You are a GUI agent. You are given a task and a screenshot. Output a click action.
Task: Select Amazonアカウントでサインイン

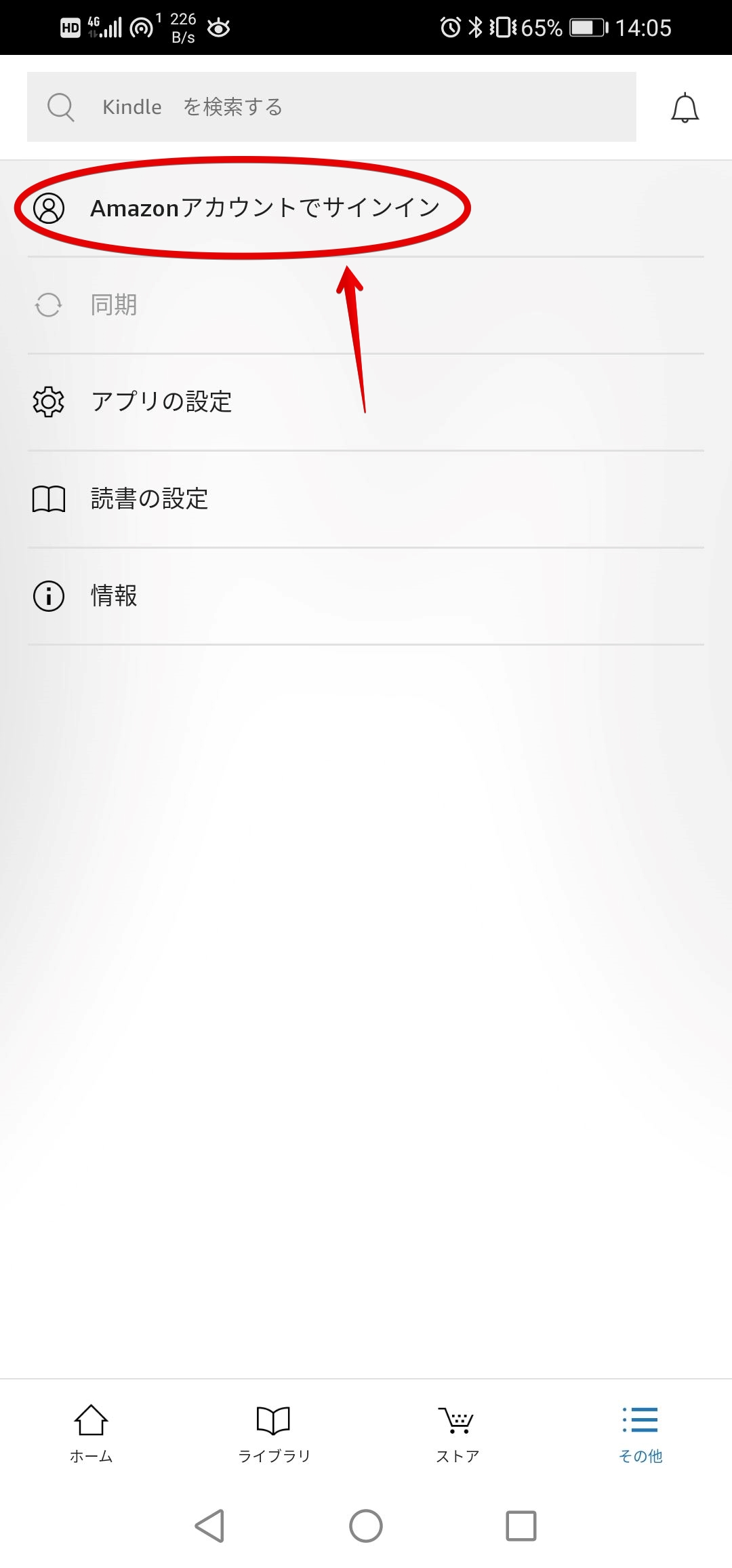coord(366,208)
